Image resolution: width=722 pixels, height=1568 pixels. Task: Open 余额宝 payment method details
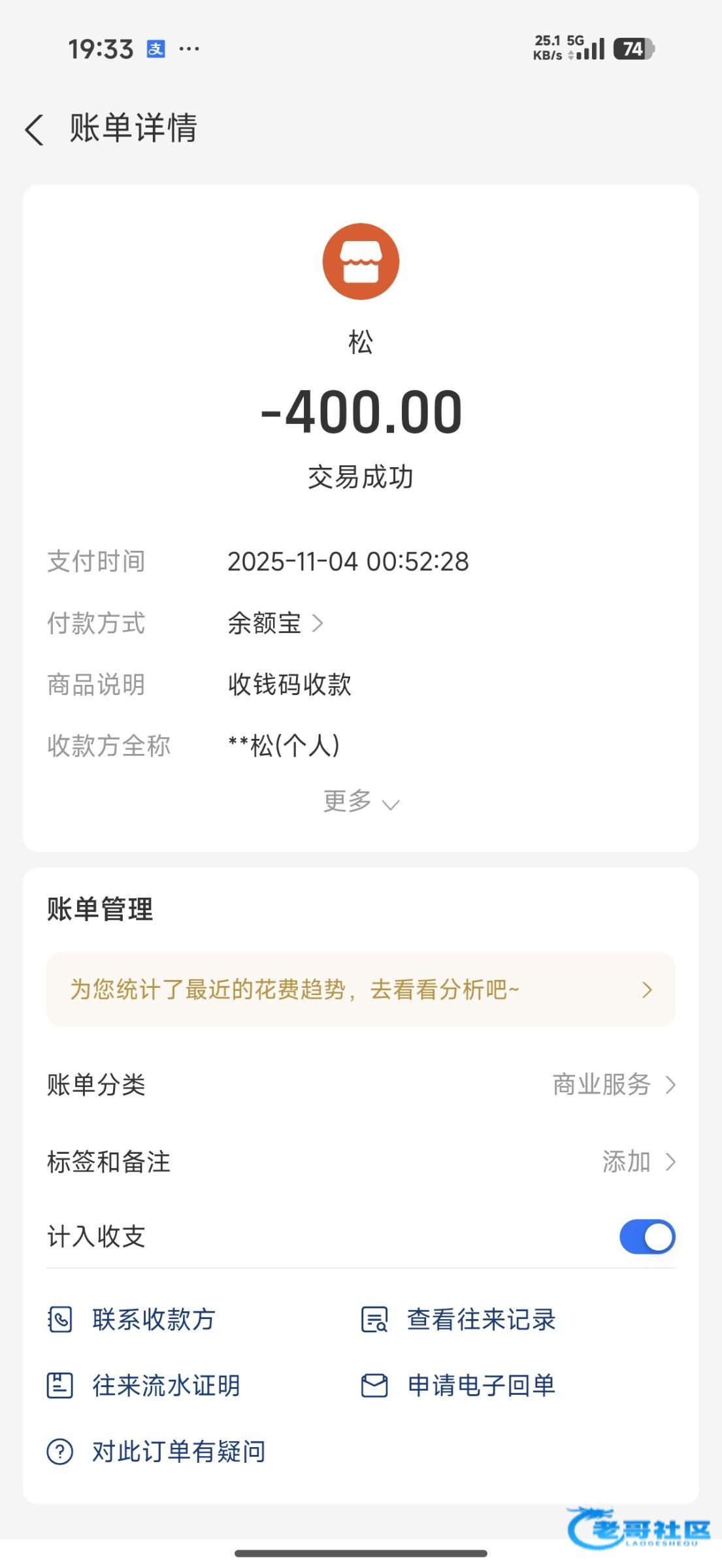pyautogui.click(x=274, y=623)
